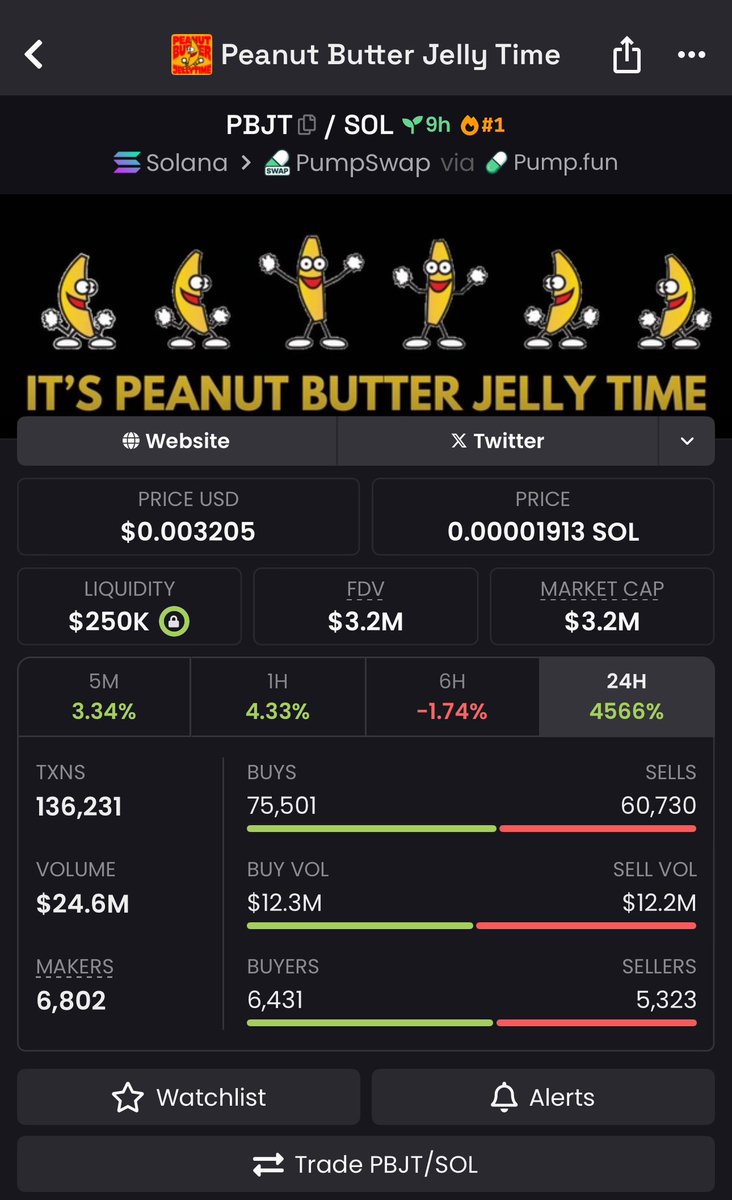Open the three-dot overflow menu
Image resolution: width=732 pixels, height=1200 pixels.
click(691, 55)
